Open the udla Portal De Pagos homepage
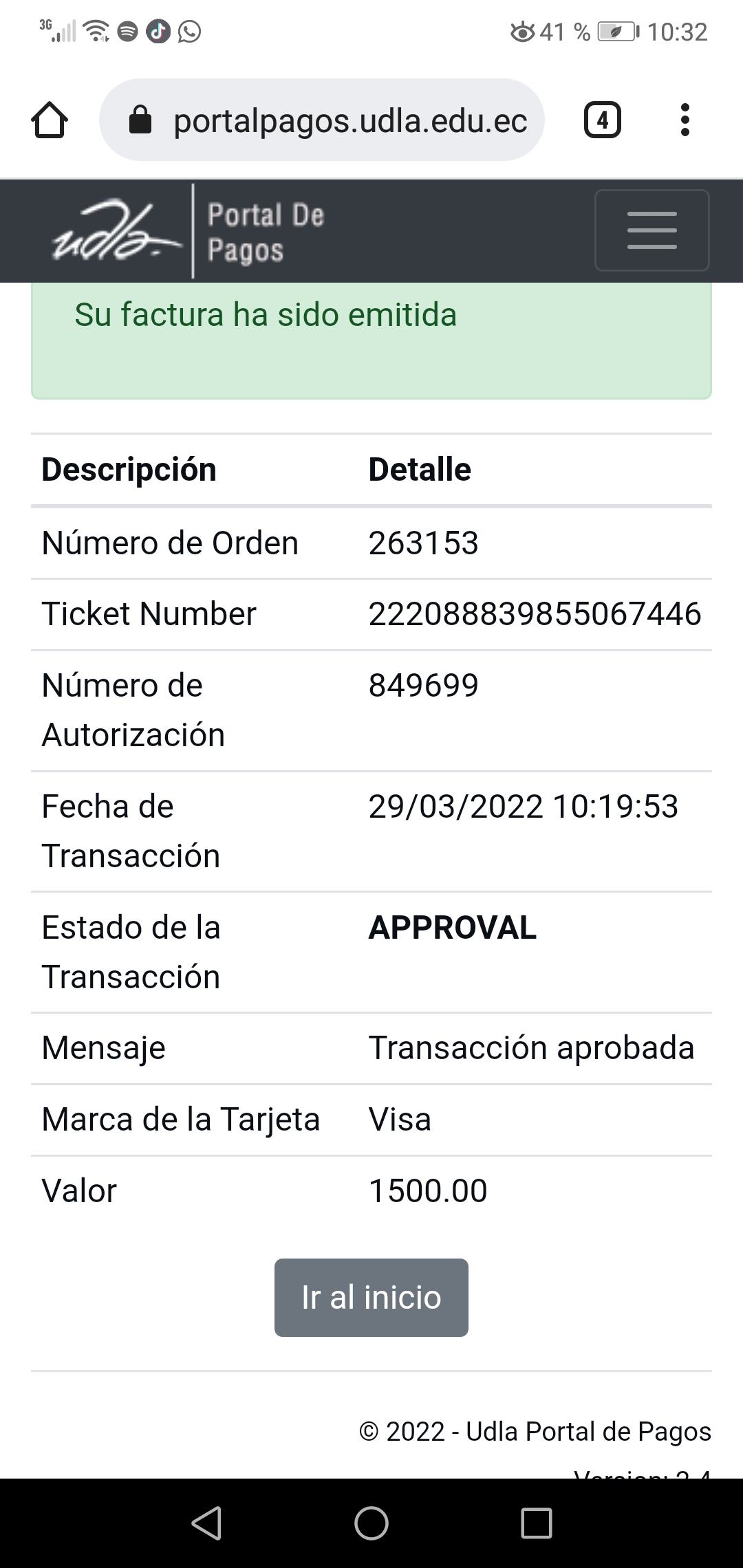Screen dimensions: 743x1568 [187, 232]
